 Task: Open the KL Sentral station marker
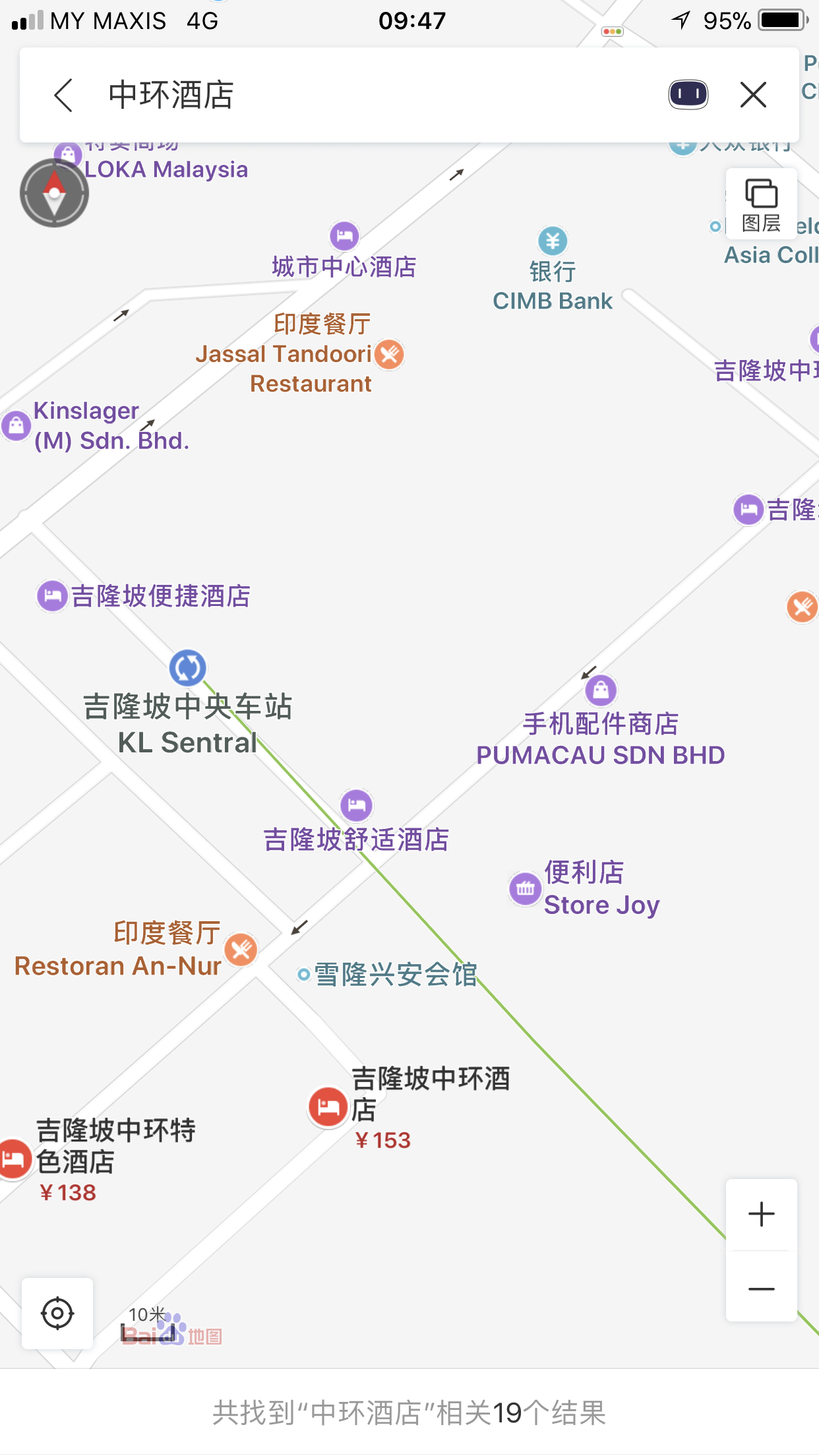[188, 668]
